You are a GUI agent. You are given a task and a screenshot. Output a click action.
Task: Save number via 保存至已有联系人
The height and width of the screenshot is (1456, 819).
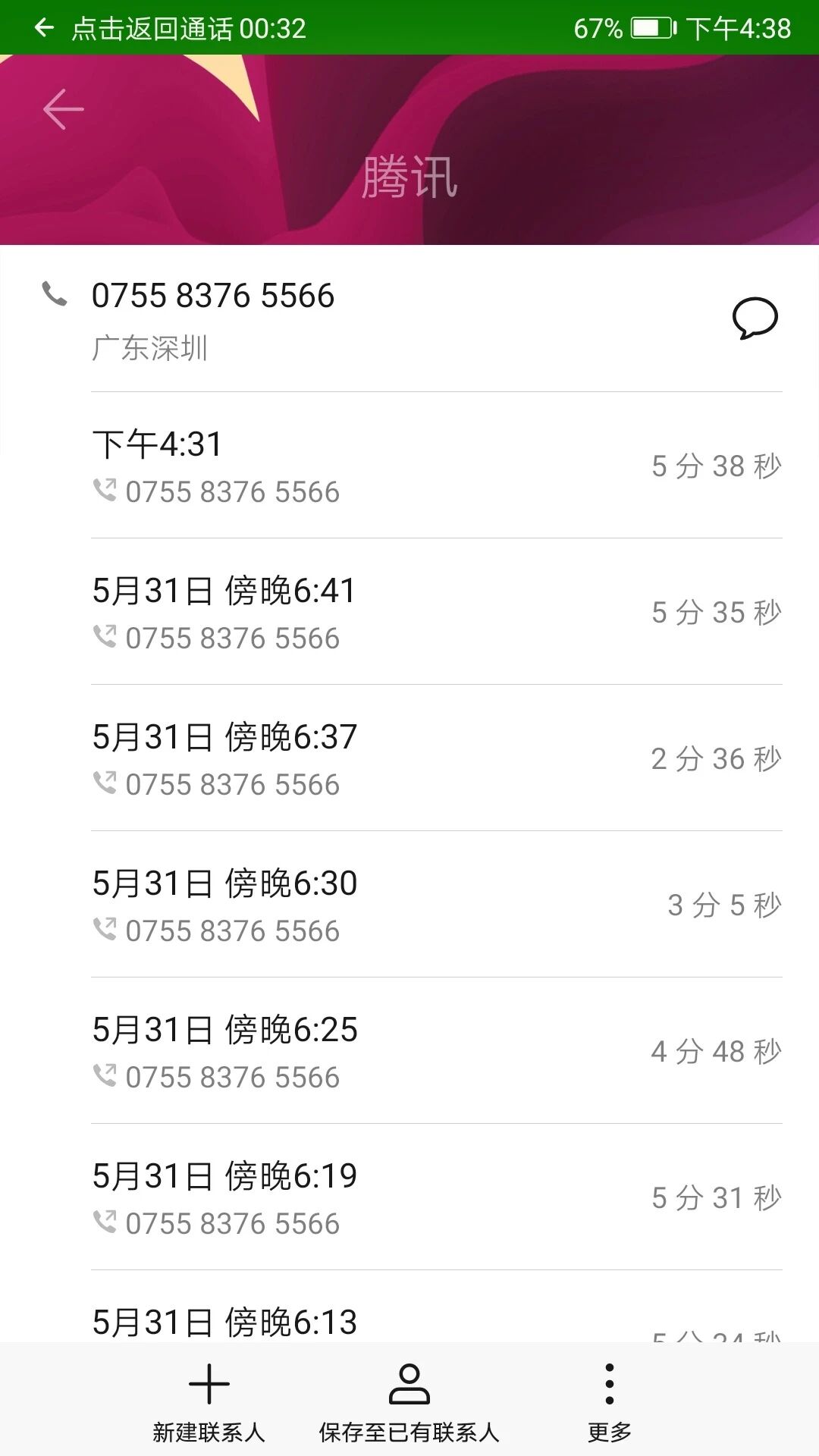point(409,1401)
